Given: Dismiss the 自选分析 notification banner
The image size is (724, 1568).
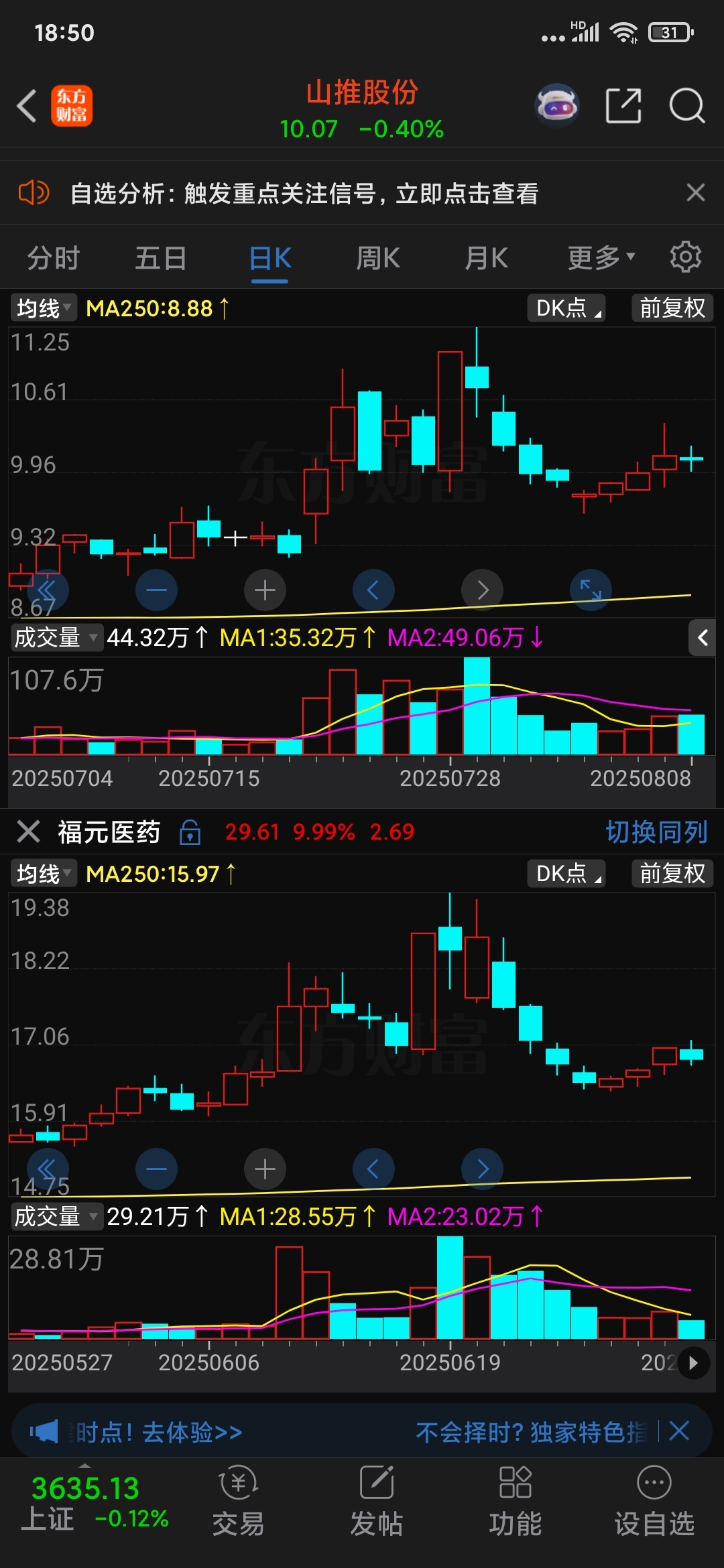Looking at the screenshot, I should [695, 193].
